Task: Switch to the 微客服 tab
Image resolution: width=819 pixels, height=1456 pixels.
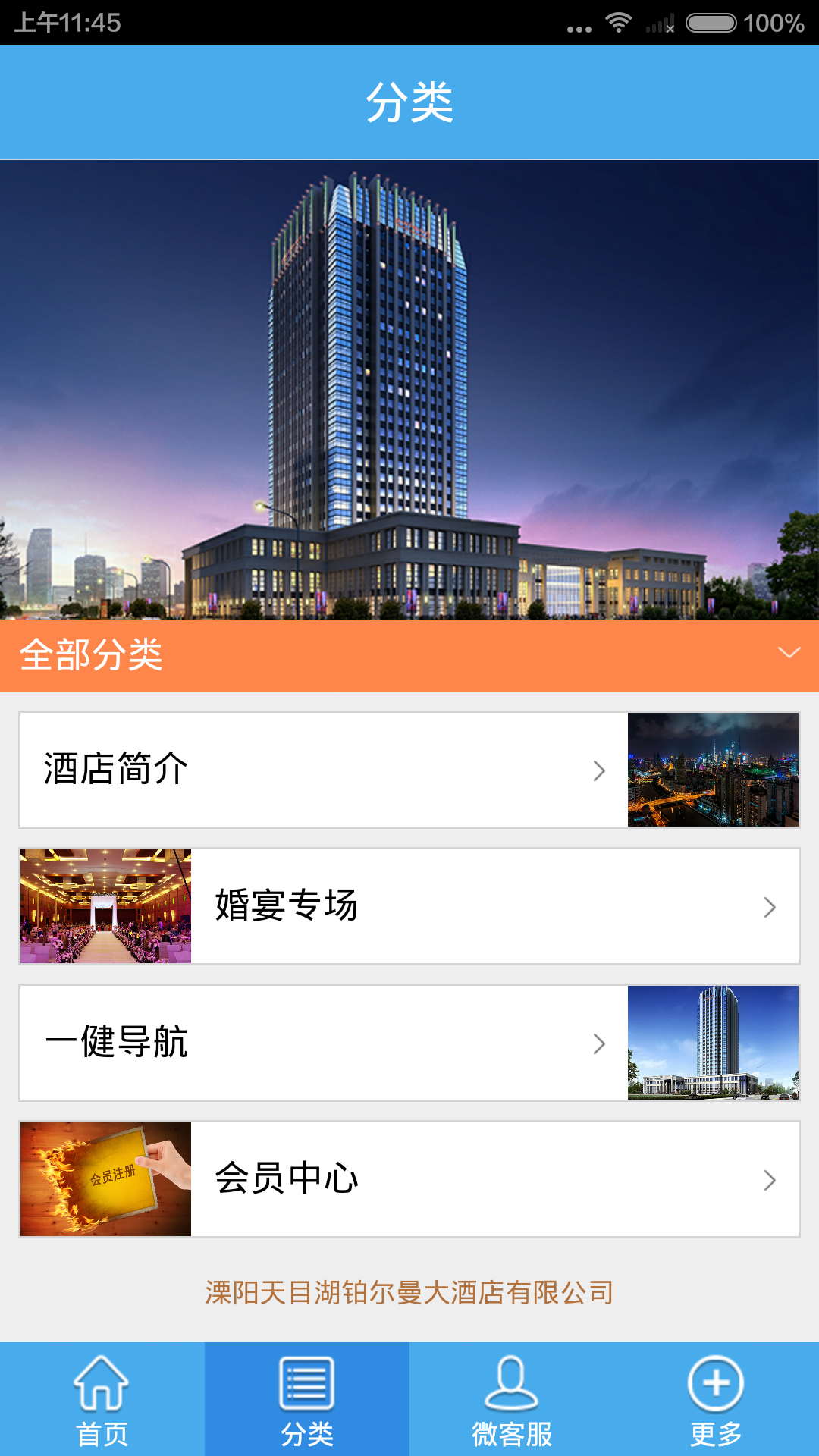Action: [x=511, y=1400]
